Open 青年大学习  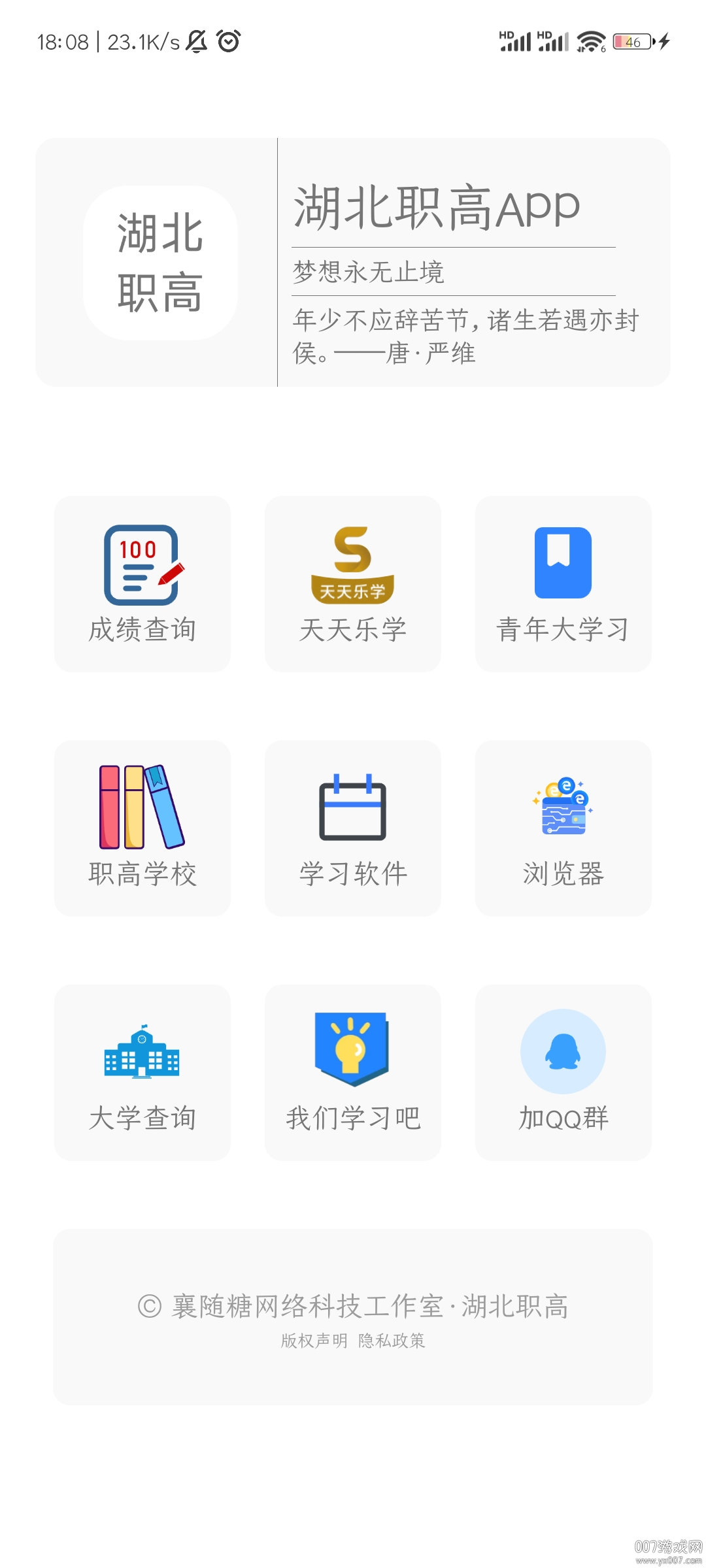click(563, 583)
